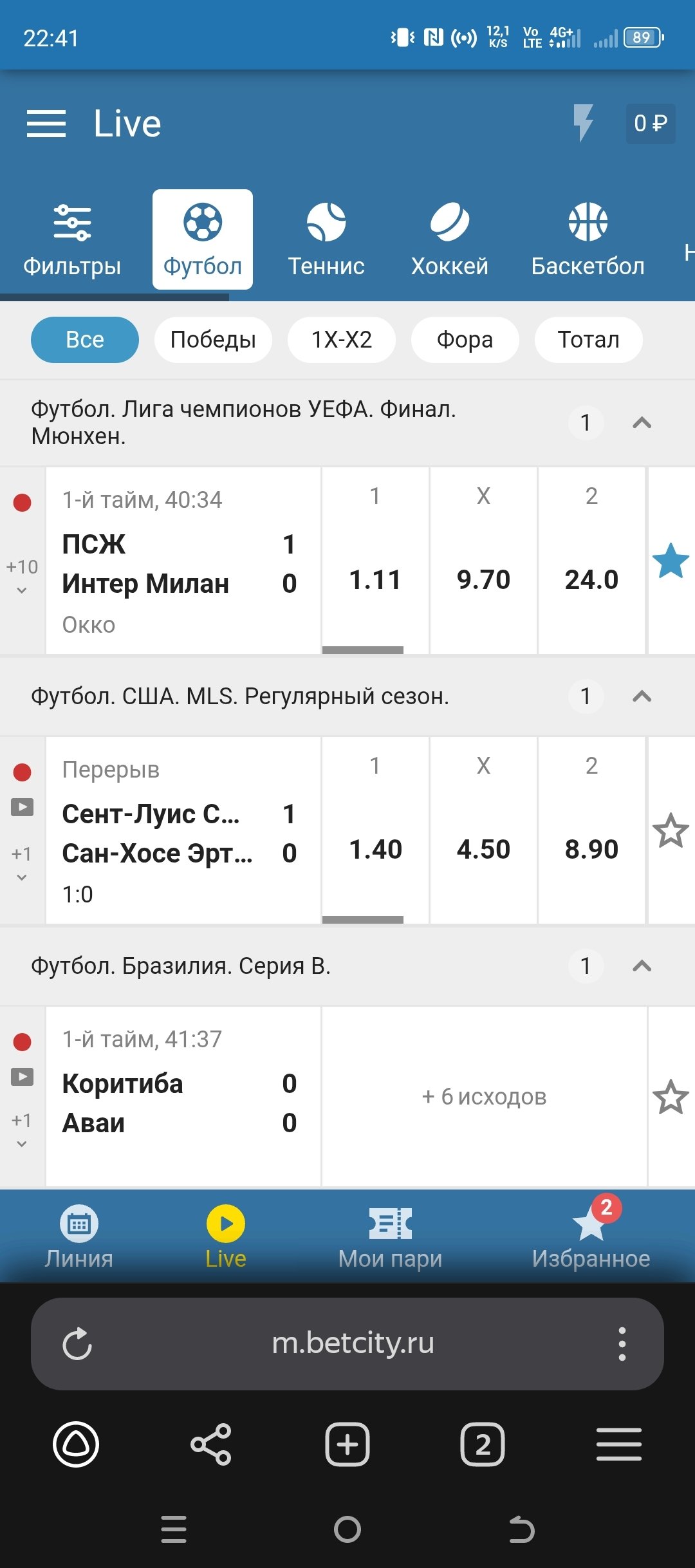Open the Фильтры panel
Viewport: 695px width, 1568px height.
72,240
